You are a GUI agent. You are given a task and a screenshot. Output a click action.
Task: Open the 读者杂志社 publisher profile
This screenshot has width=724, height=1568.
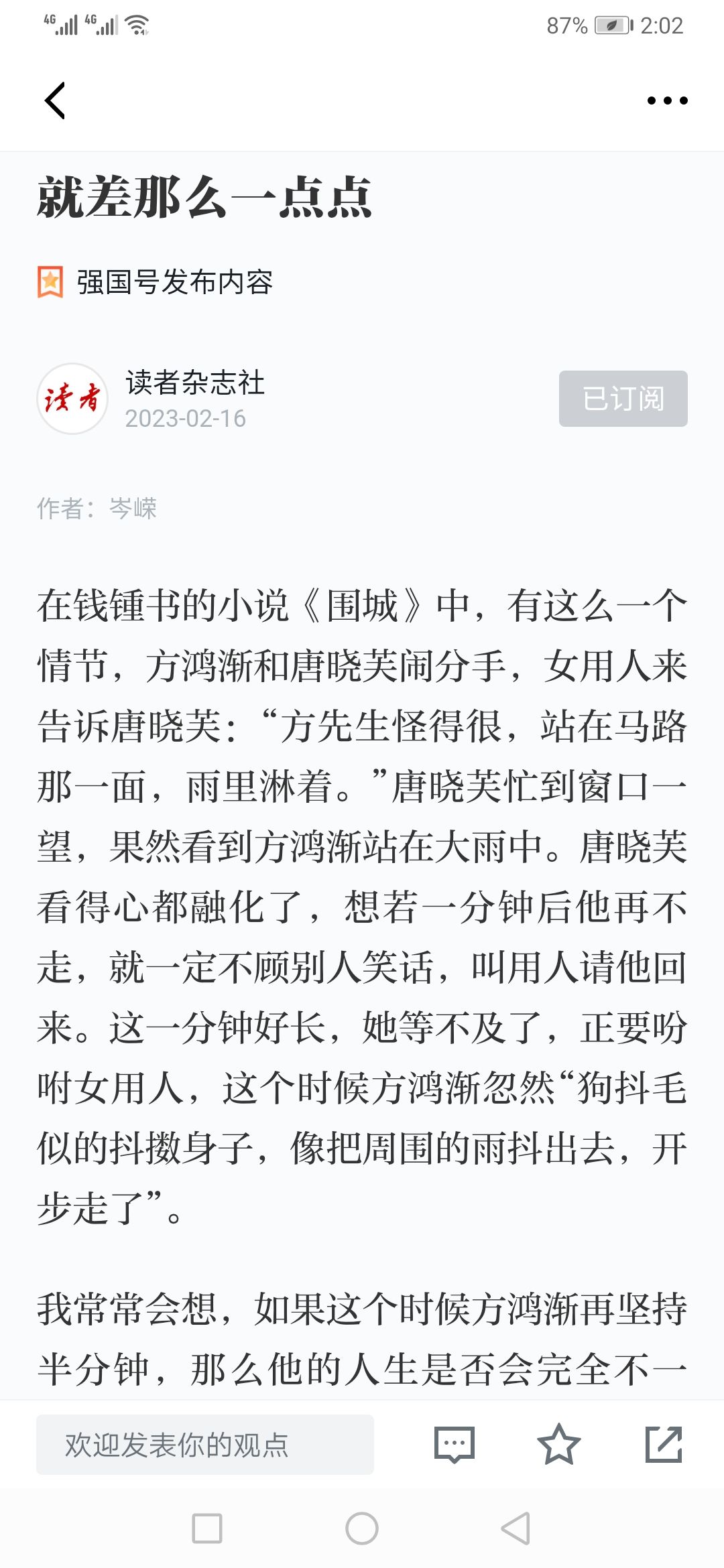pos(195,383)
